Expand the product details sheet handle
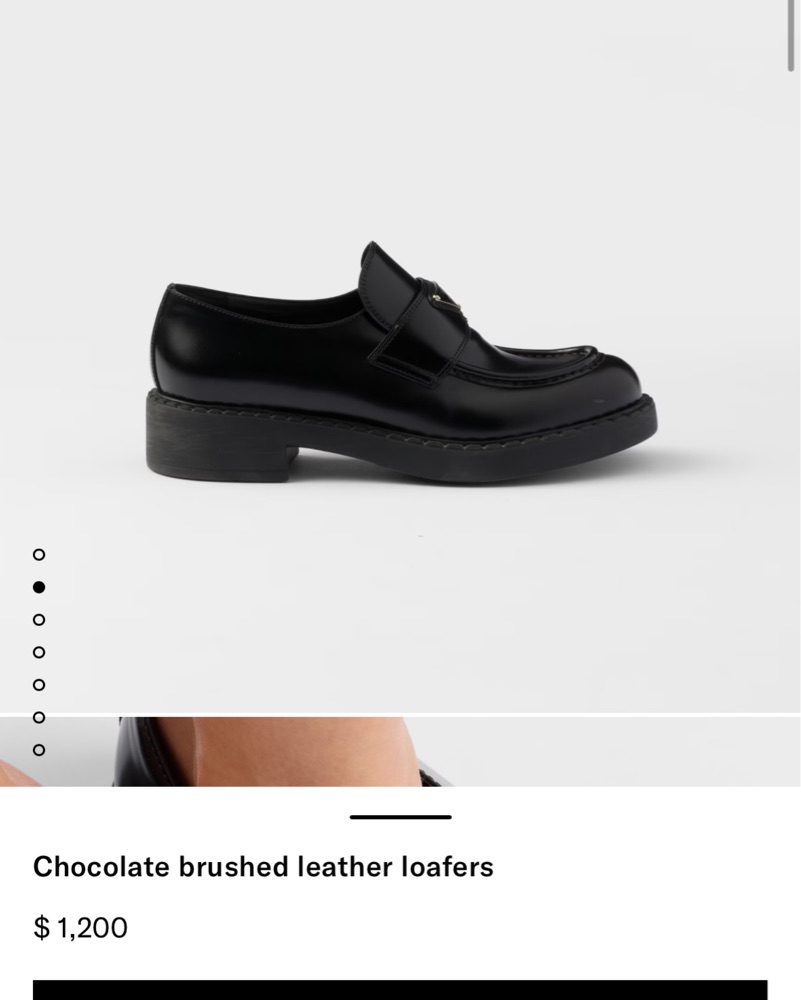Image resolution: width=801 pixels, height=1000 pixels. (400, 817)
